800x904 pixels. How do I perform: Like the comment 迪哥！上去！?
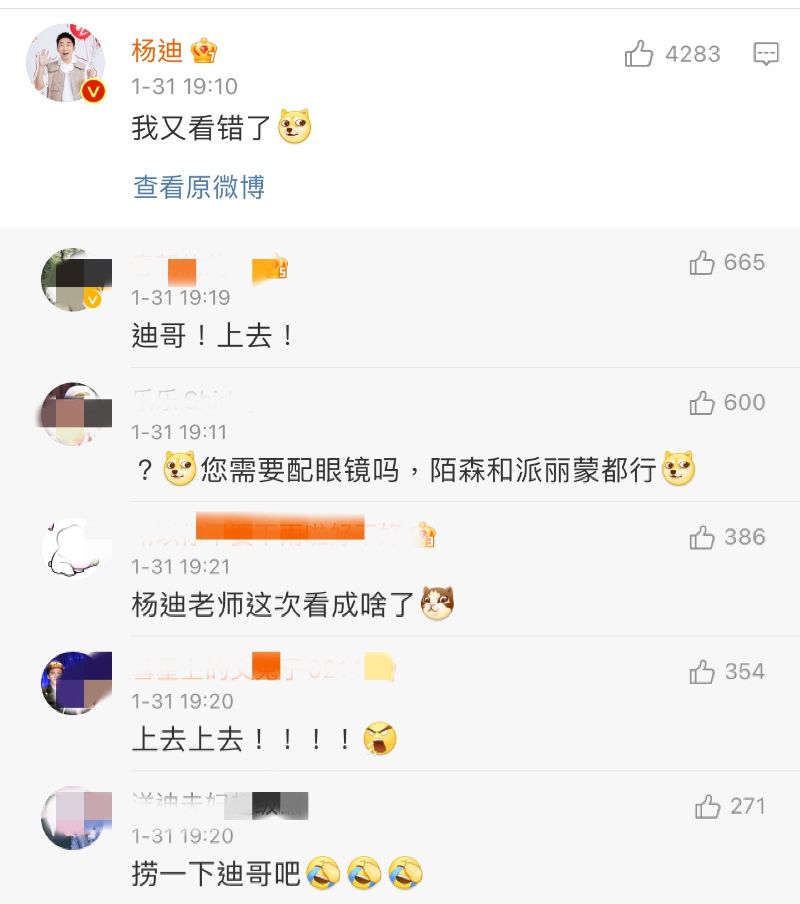point(702,263)
